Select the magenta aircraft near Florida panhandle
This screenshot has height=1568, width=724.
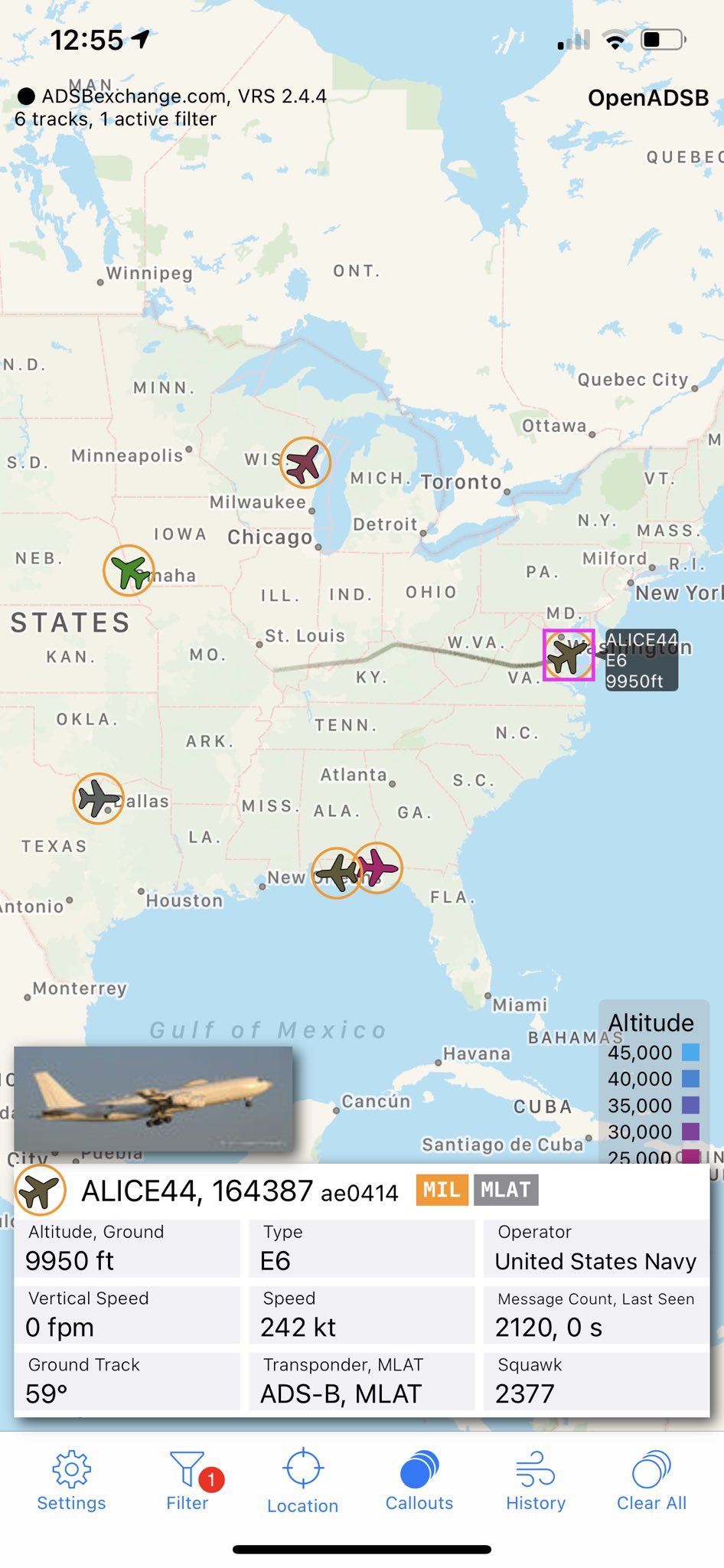point(378,867)
